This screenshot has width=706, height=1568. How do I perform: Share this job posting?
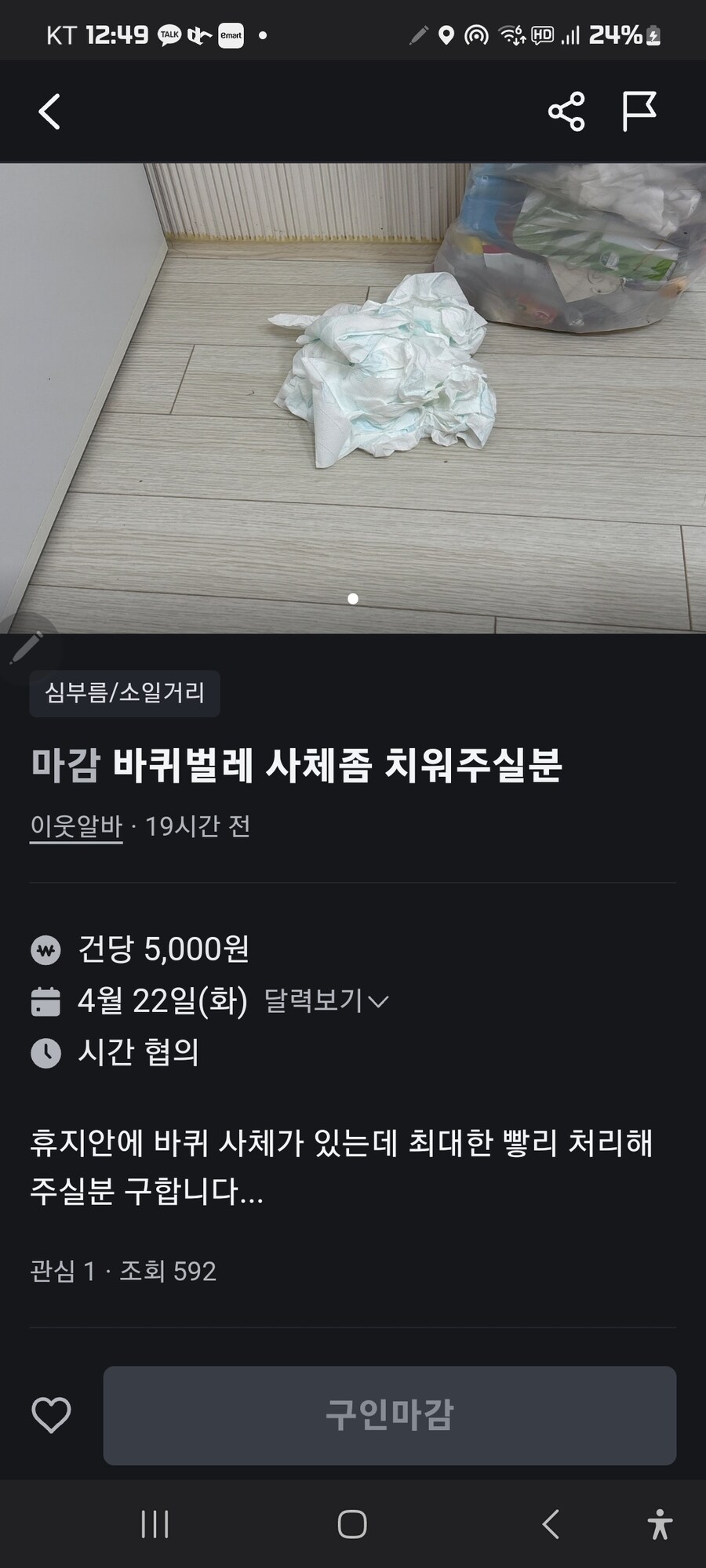click(x=566, y=111)
